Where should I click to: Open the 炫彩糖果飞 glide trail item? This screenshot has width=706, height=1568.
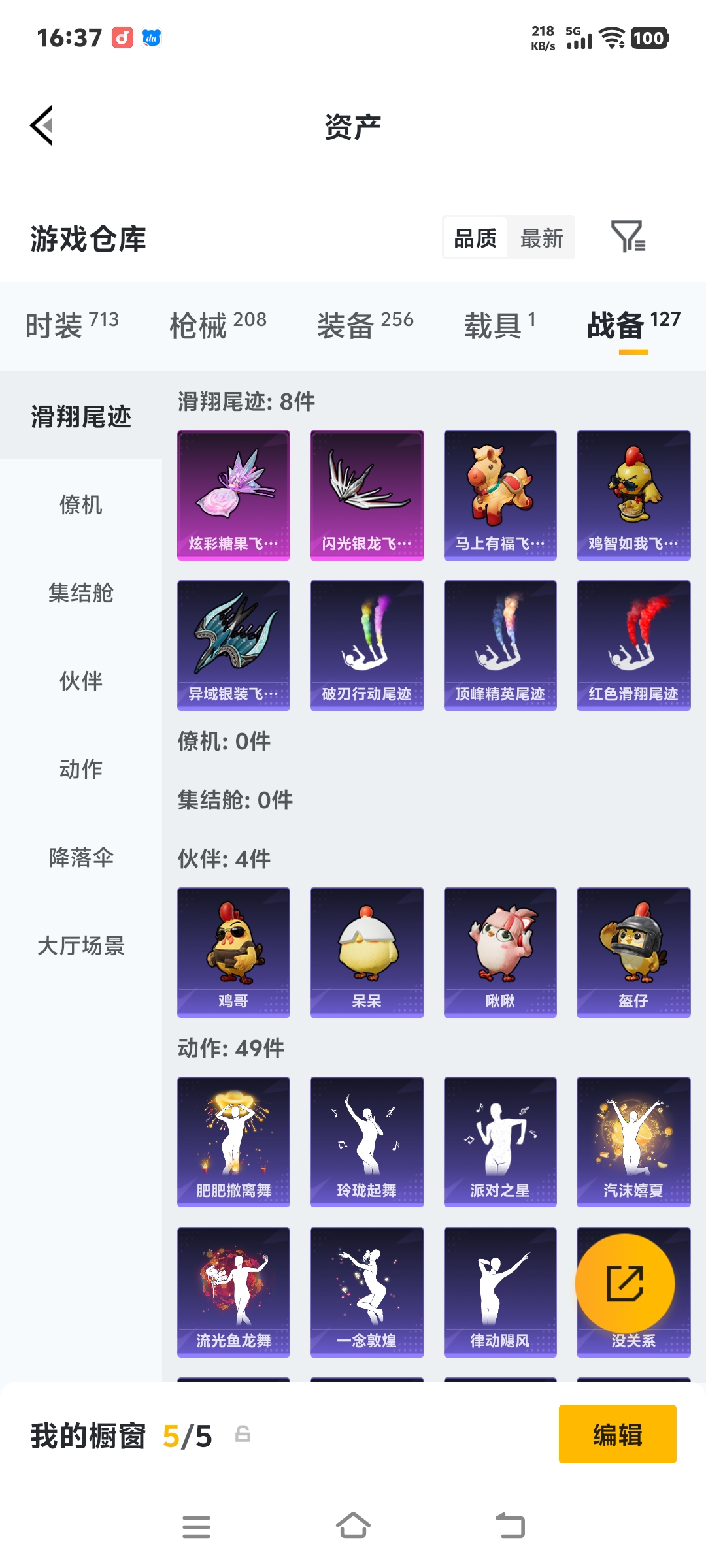(x=233, y=494)
